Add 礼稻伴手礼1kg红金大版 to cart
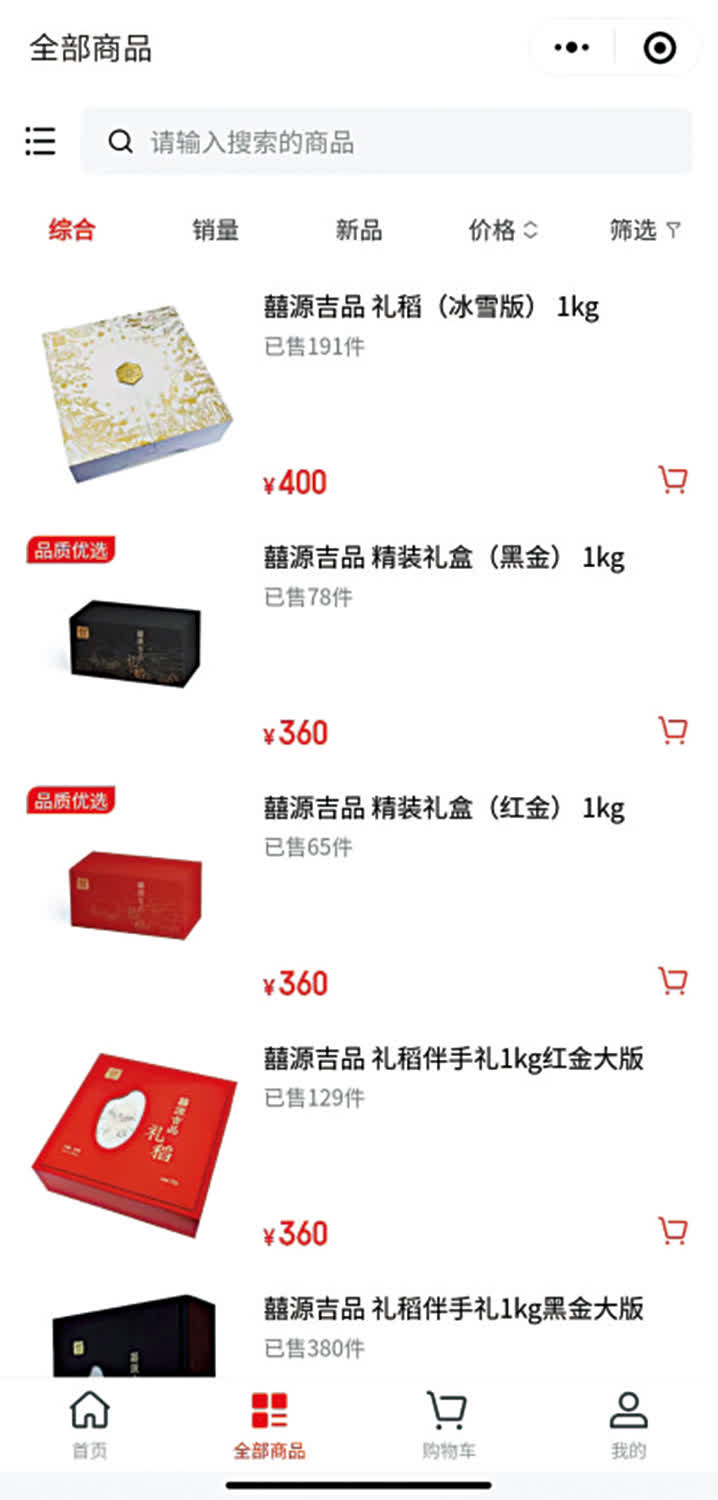The width and height of the screenshot is (718, 1500). pos(673,1230)
